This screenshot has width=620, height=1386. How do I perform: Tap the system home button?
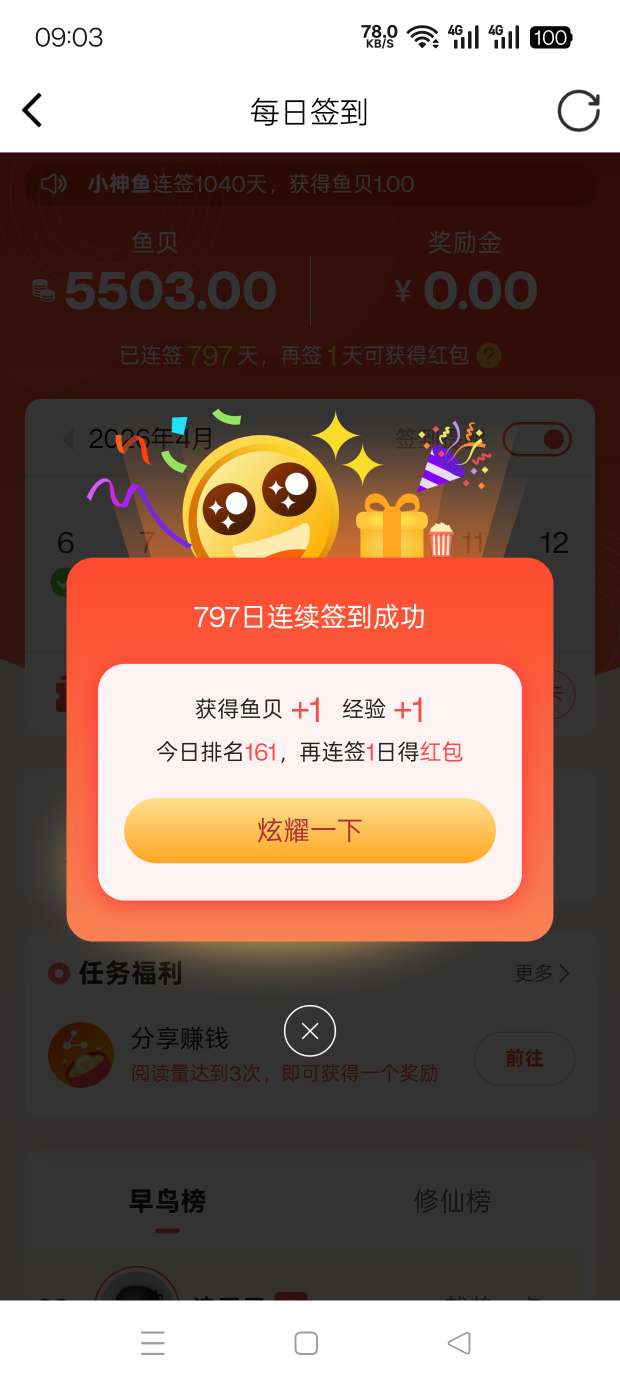coord(306,1343)
